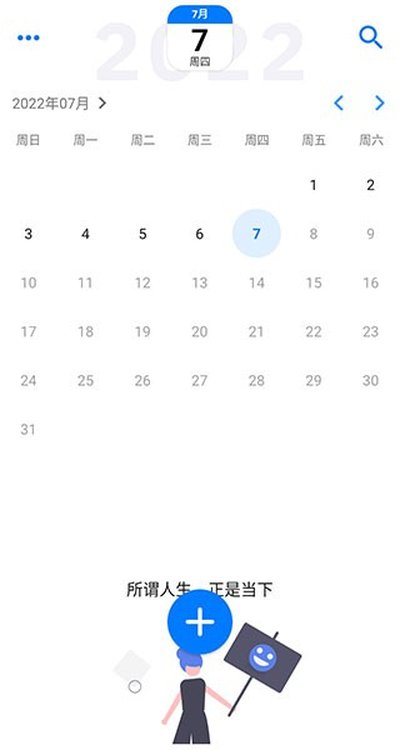Choose date 3 in the calendar
The image size is (400, 750).
(x=28, y=234)
